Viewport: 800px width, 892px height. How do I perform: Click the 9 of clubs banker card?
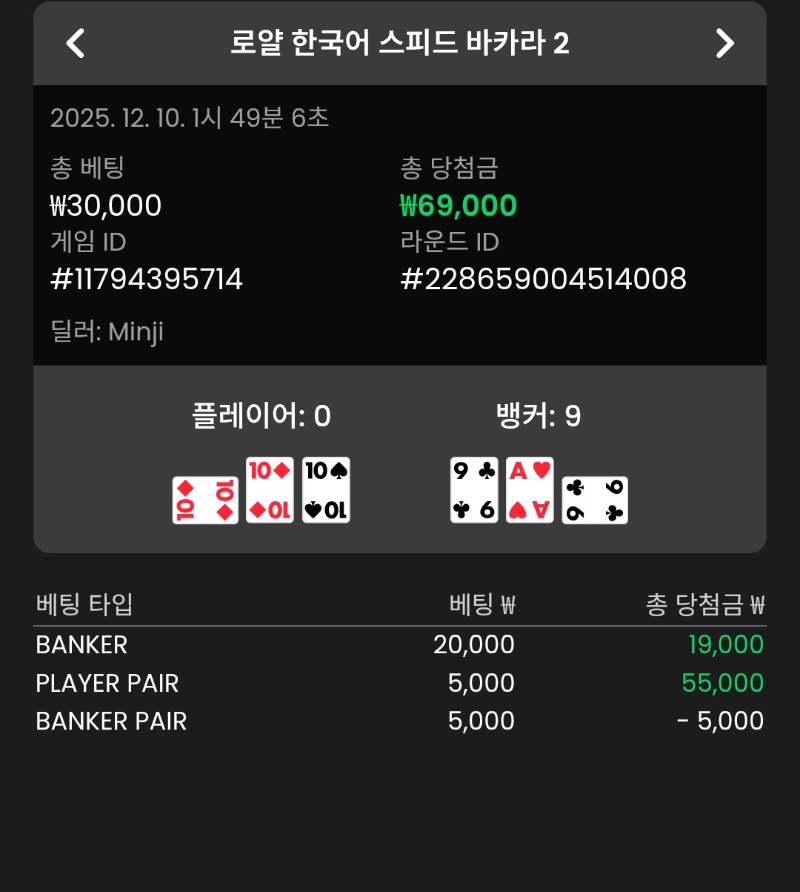click(x=472, y=488)
